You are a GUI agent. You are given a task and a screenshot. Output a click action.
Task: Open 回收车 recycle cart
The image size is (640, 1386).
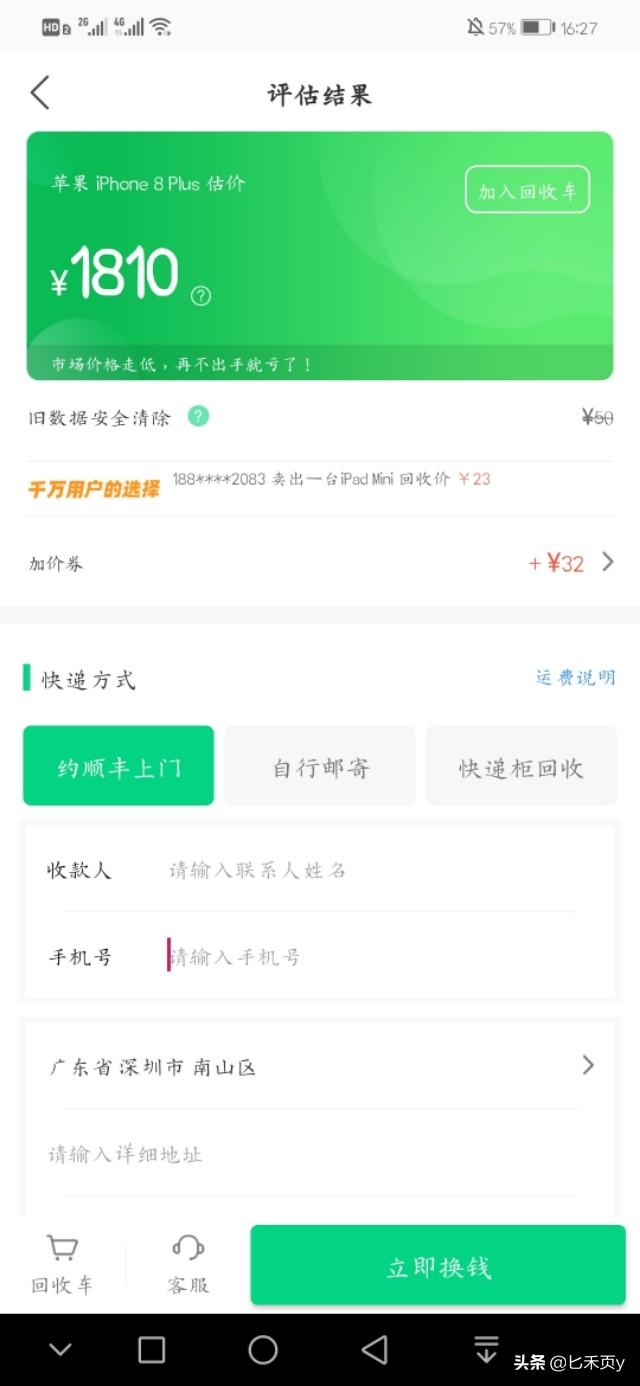(x=62, y=1264)
